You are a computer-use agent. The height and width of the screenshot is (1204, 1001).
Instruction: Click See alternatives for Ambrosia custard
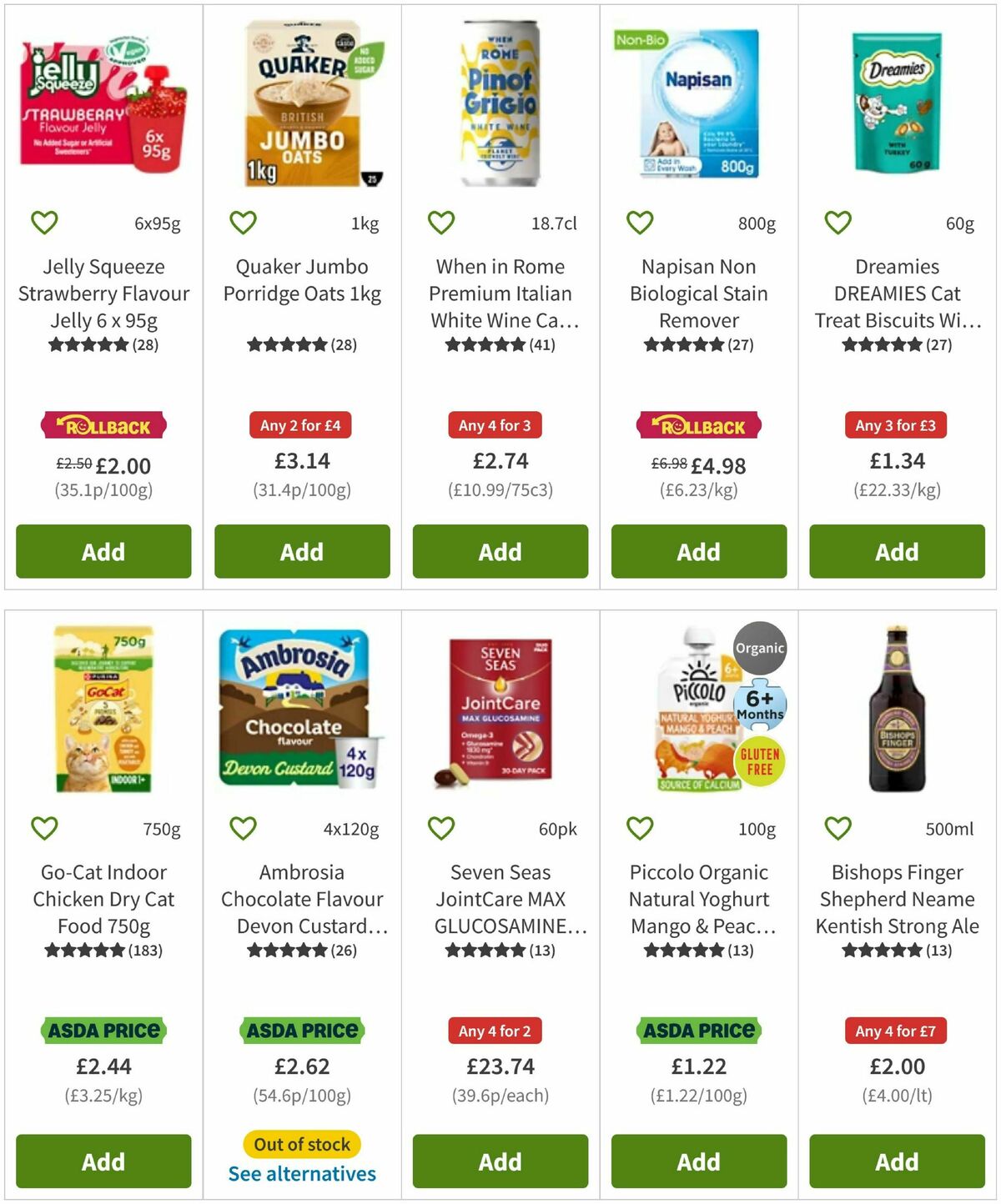pyautogui.click(x=301, y=1173)
